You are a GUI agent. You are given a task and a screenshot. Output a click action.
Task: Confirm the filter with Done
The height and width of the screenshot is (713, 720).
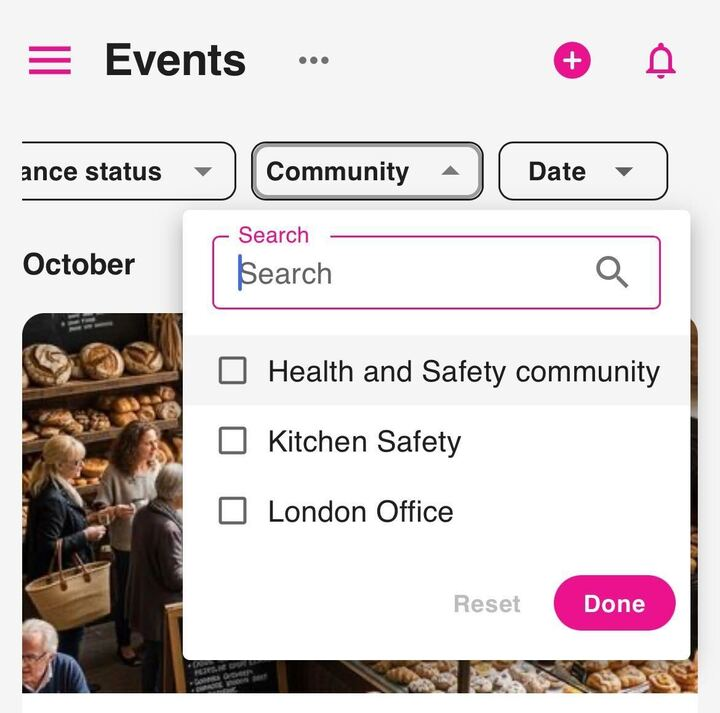614,603
